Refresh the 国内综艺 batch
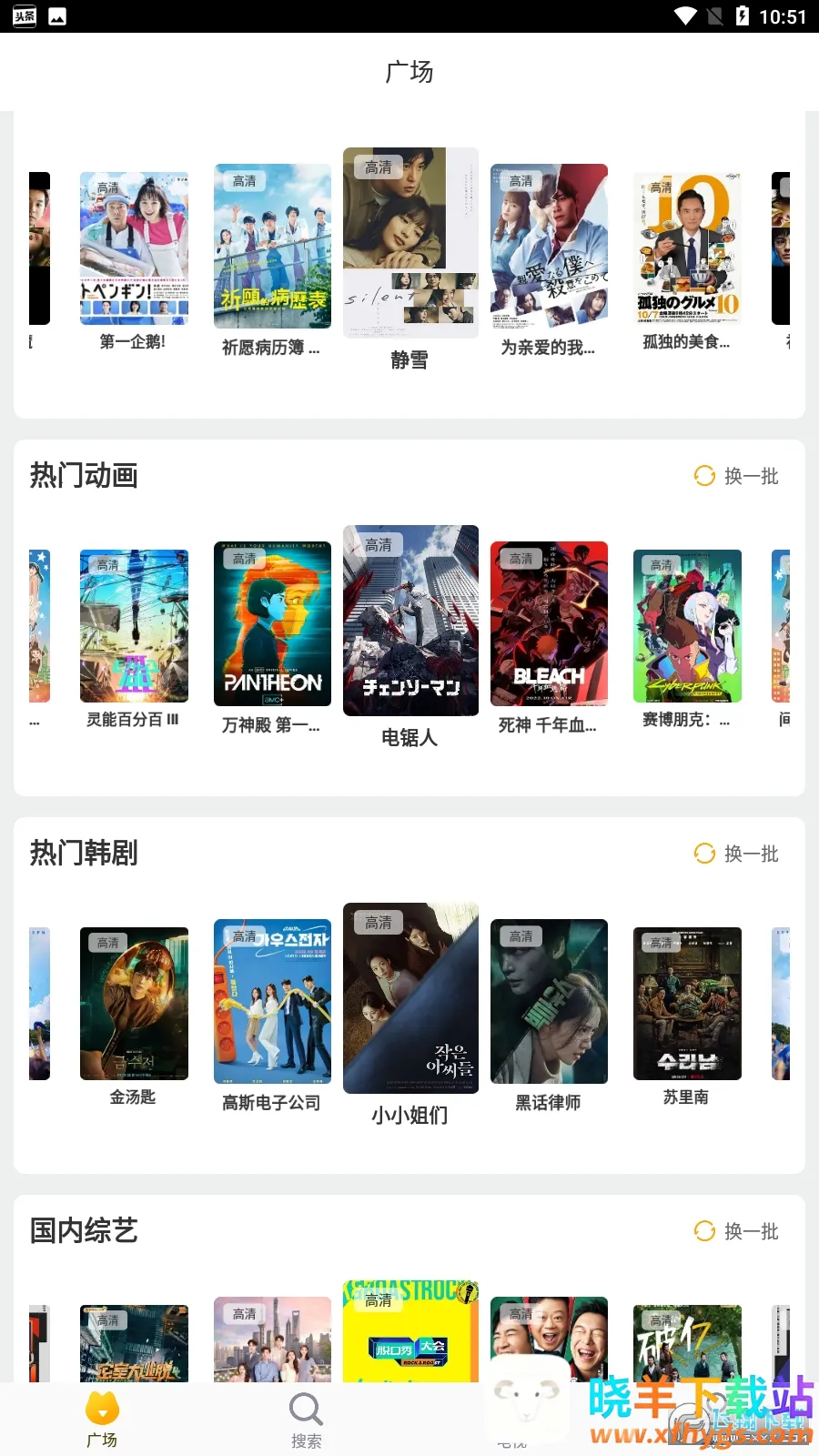This screenshot has width=819, height=1456. click(x=737, y=1231)
